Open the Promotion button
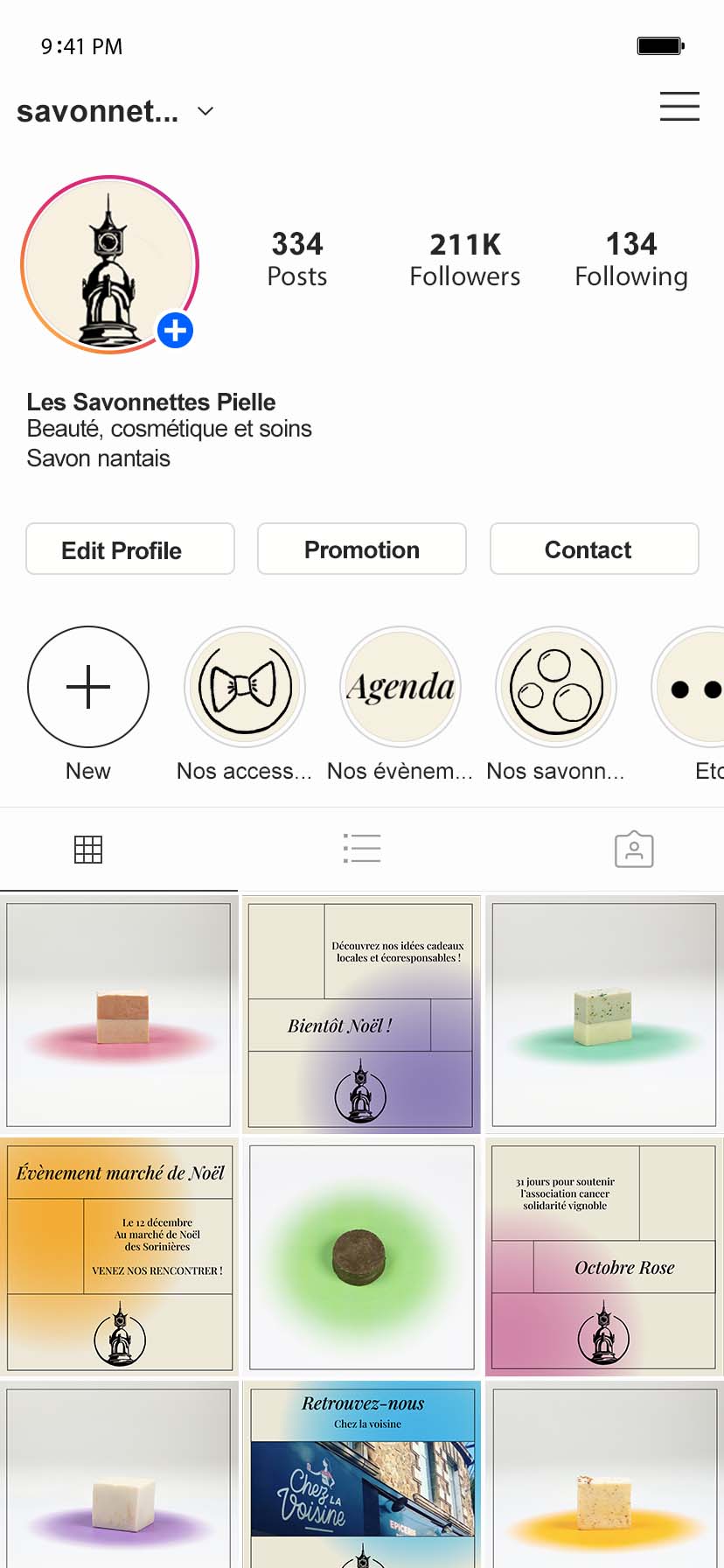 tap(362, 549)
